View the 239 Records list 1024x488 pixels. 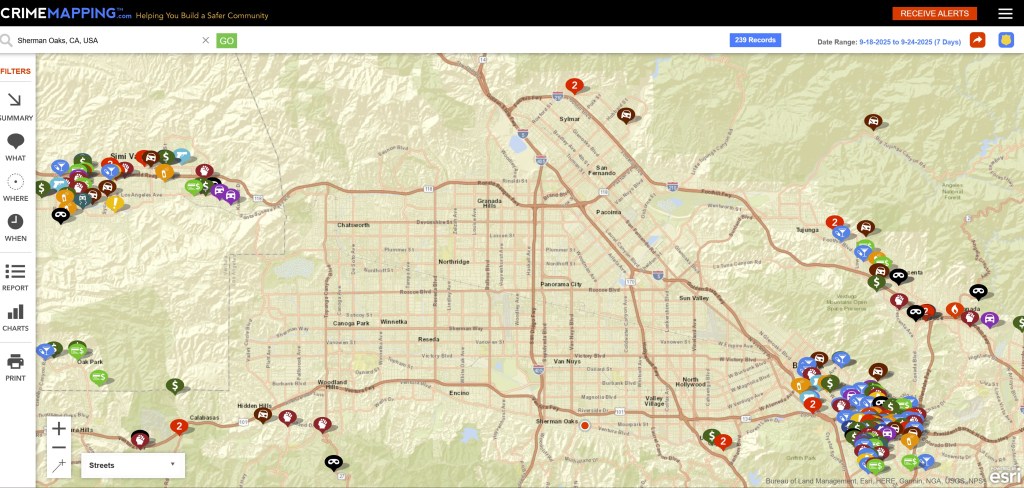pos(755,40)
